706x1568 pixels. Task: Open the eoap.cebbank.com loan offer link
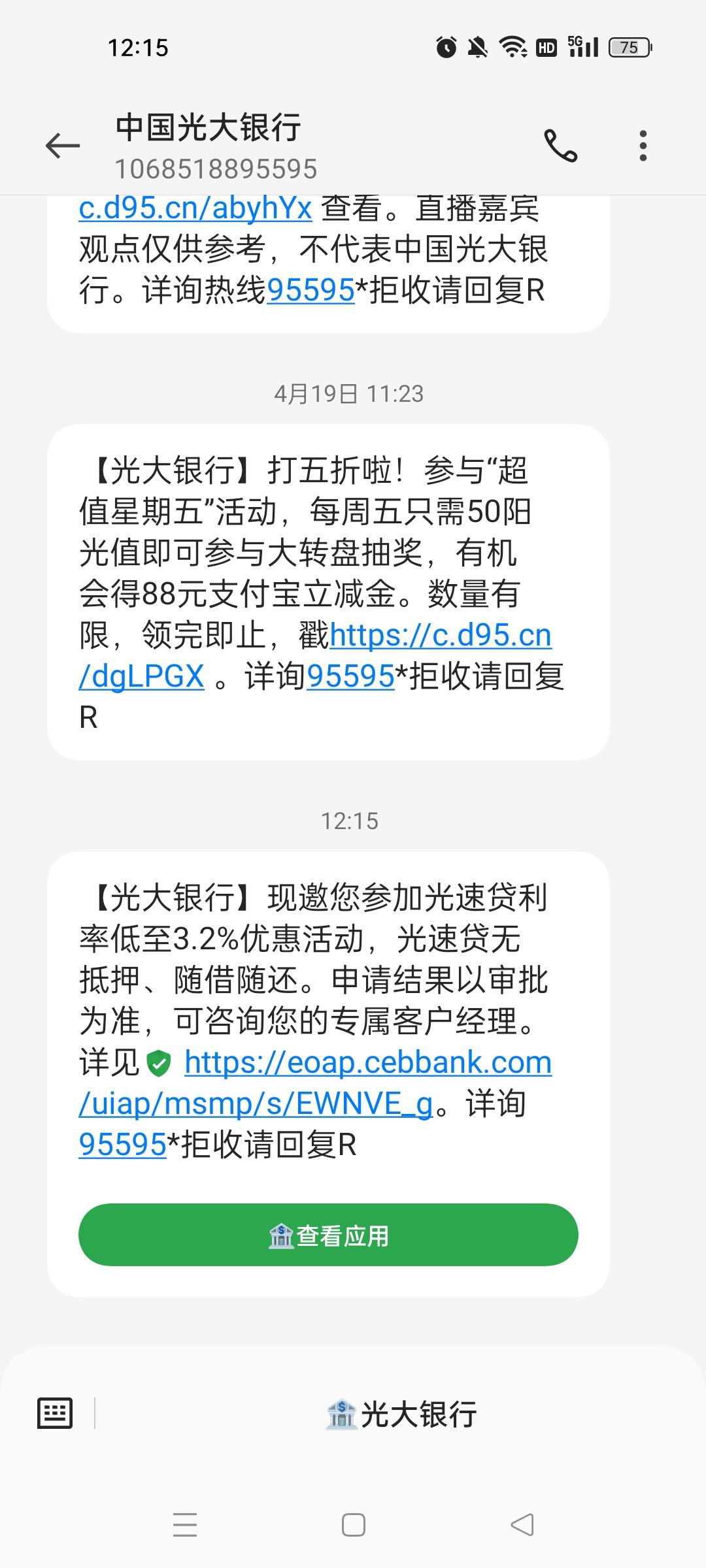click(315, 1083)
